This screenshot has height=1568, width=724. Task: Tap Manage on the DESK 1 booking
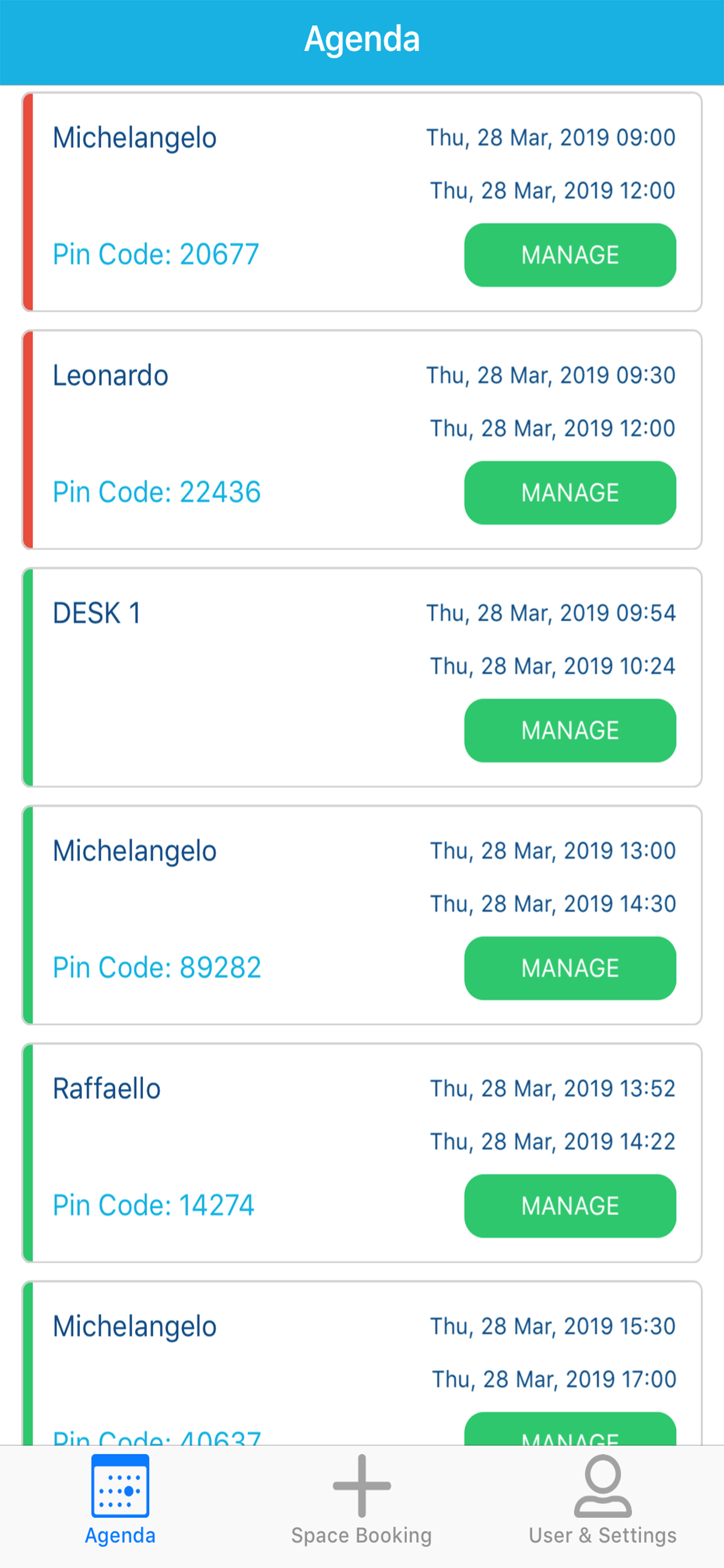pos(570,730)
